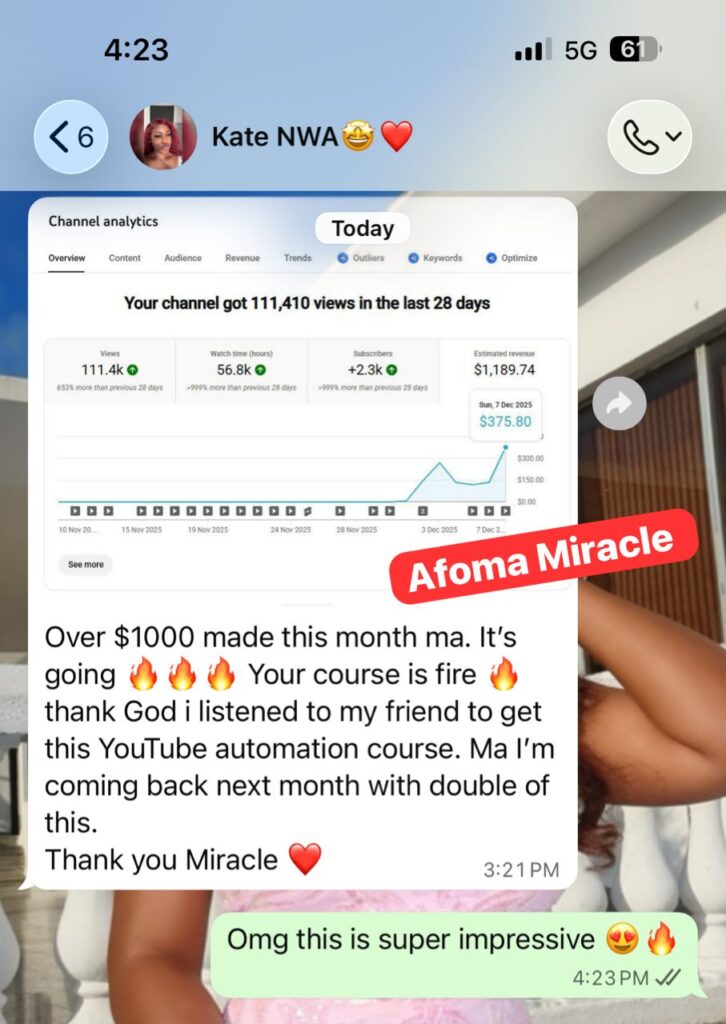The image size is (726, 1024).
Task: Go back to the chats list
Action: click(x=70, y=137)
